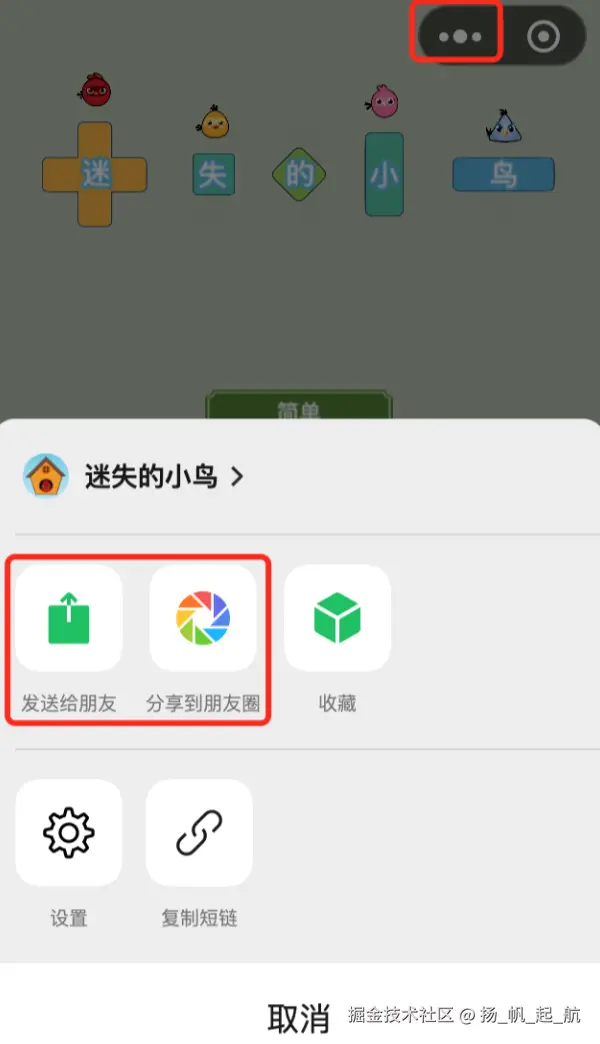This screenshot has height=1044, width=600.
Task: Add to favorites with 收藏
Action: (x=337, y=619)
